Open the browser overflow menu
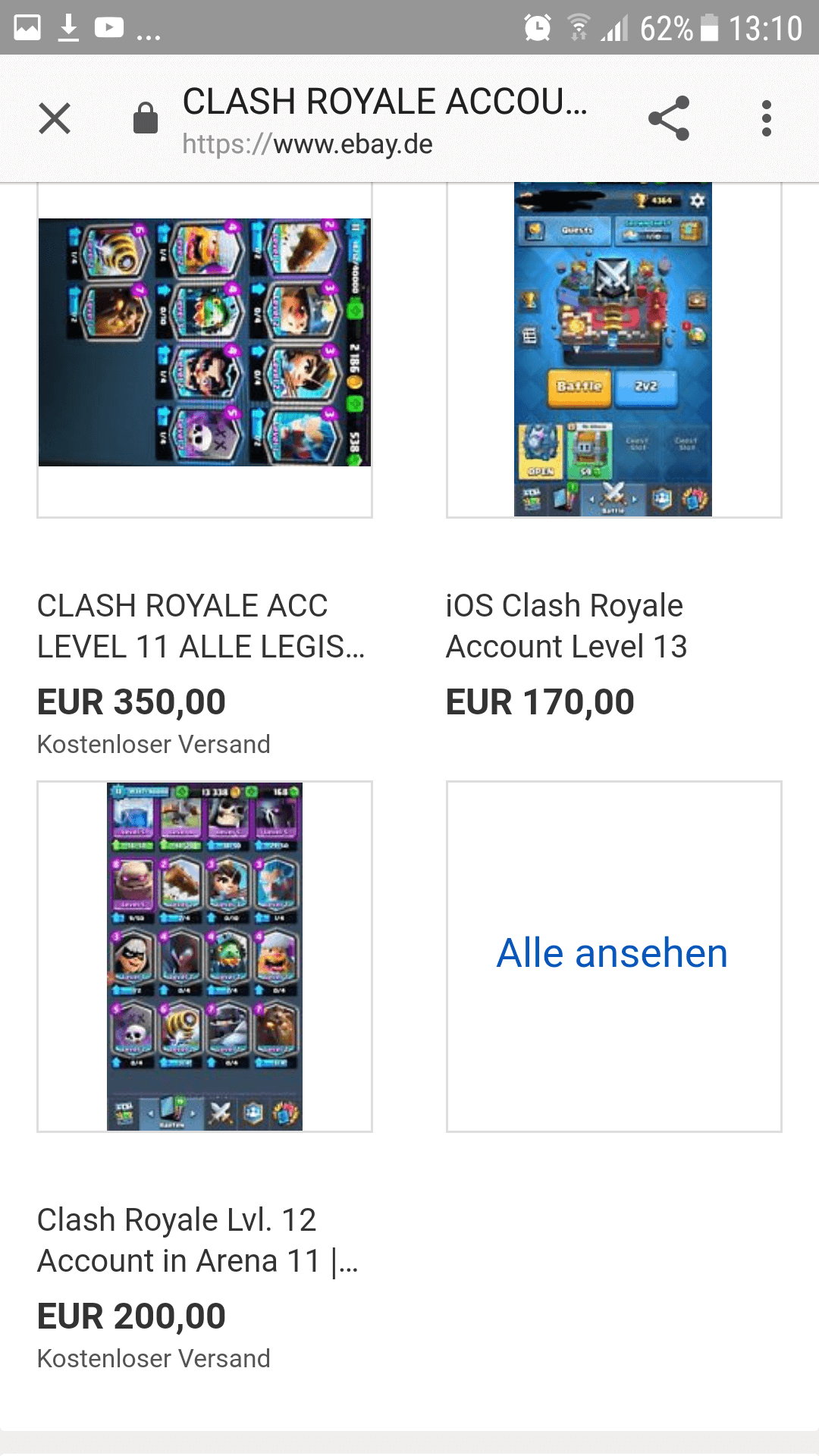 tap(767, 118)
